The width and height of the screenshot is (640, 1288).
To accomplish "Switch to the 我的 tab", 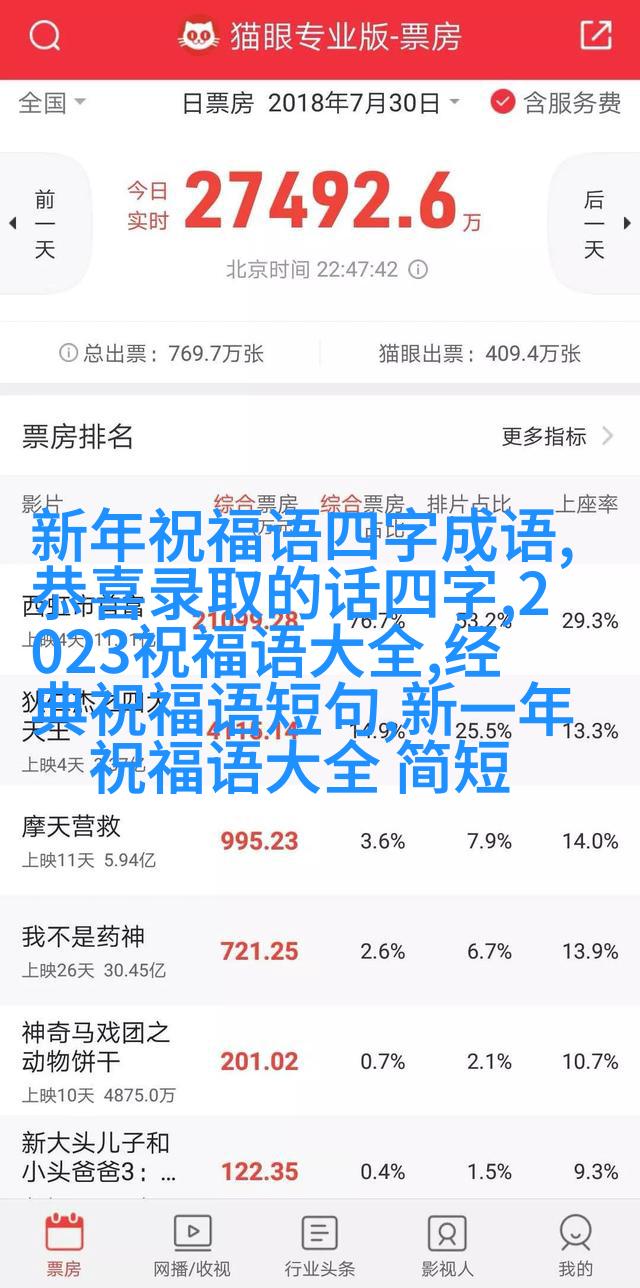I will (575, 1244).
